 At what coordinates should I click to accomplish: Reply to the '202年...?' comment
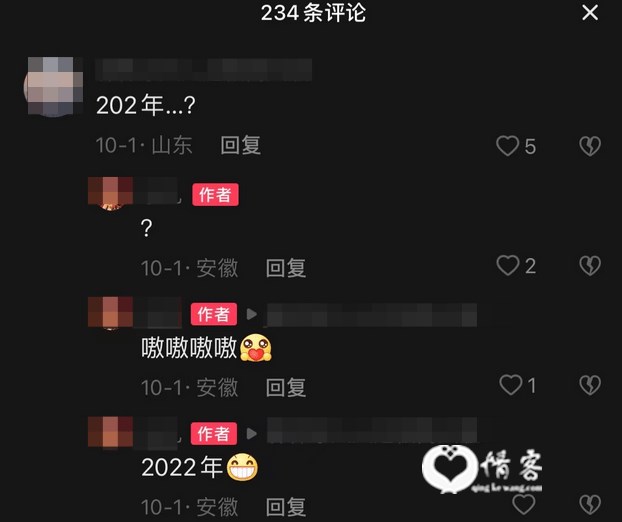coord(241,145)
